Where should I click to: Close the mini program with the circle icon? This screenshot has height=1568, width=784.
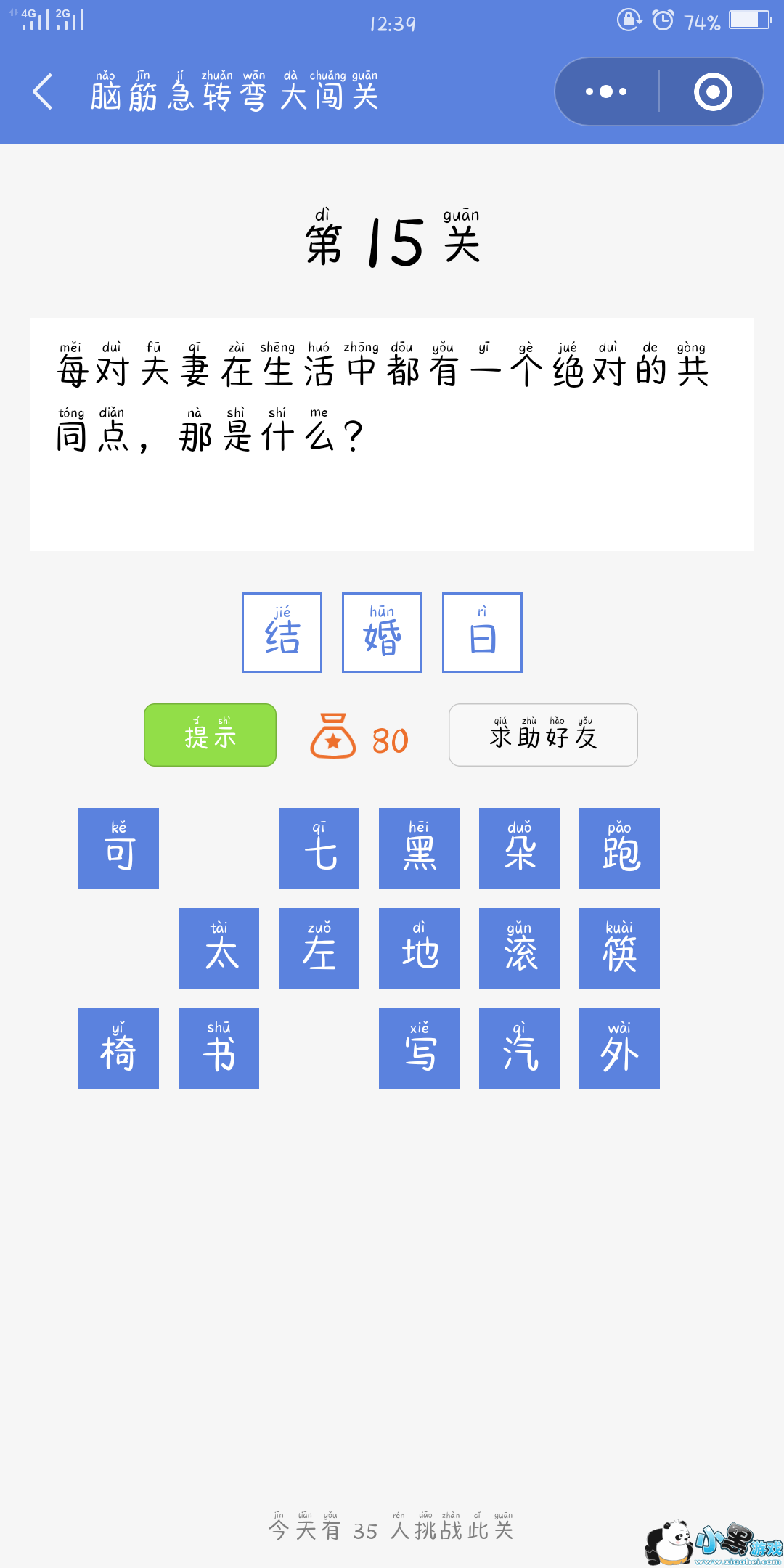pyautogui.click(x=712, y=92)
